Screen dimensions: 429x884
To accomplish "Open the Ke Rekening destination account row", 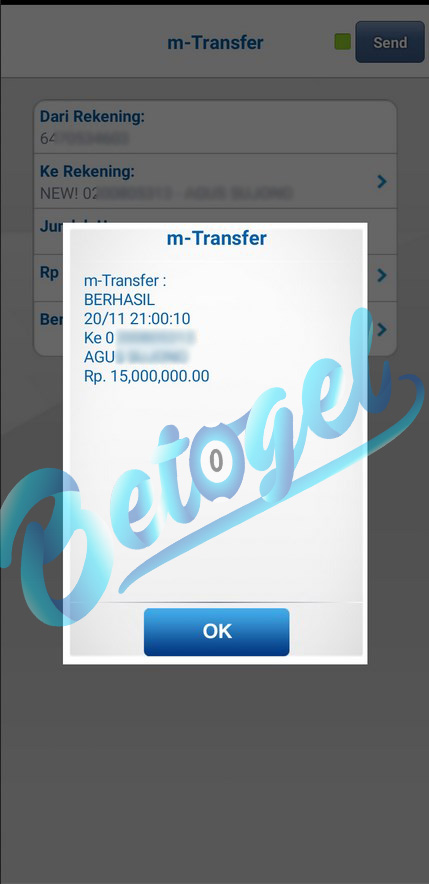I will pyautogui.click(x=215, y=181).
